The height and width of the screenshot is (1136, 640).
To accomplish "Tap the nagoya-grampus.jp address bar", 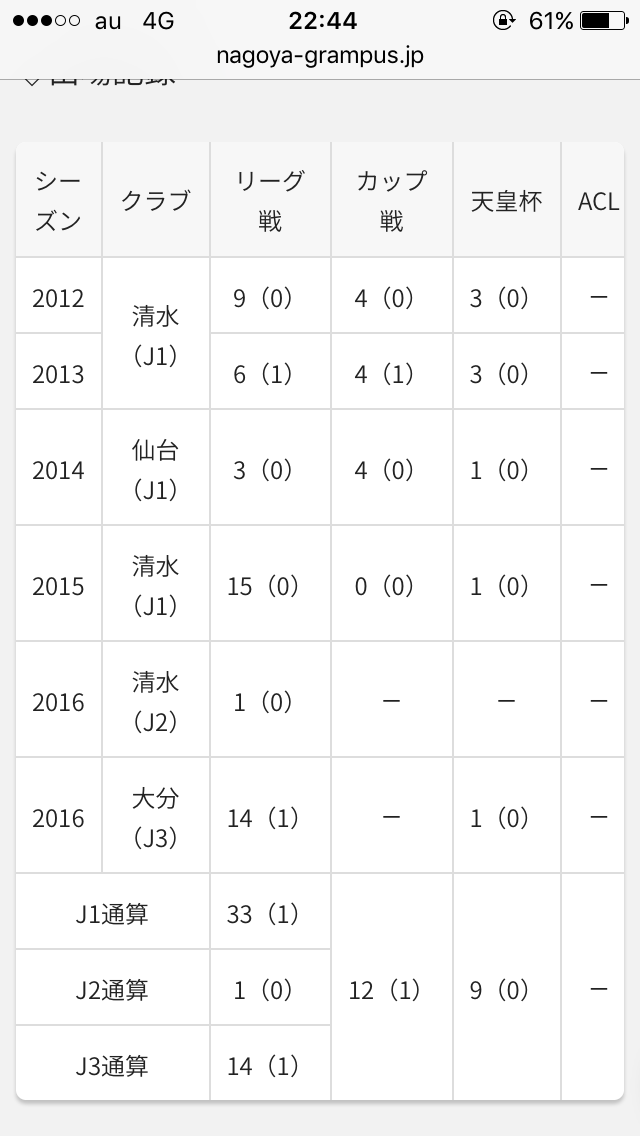I will pyautogui.click(x=320, y=57).
